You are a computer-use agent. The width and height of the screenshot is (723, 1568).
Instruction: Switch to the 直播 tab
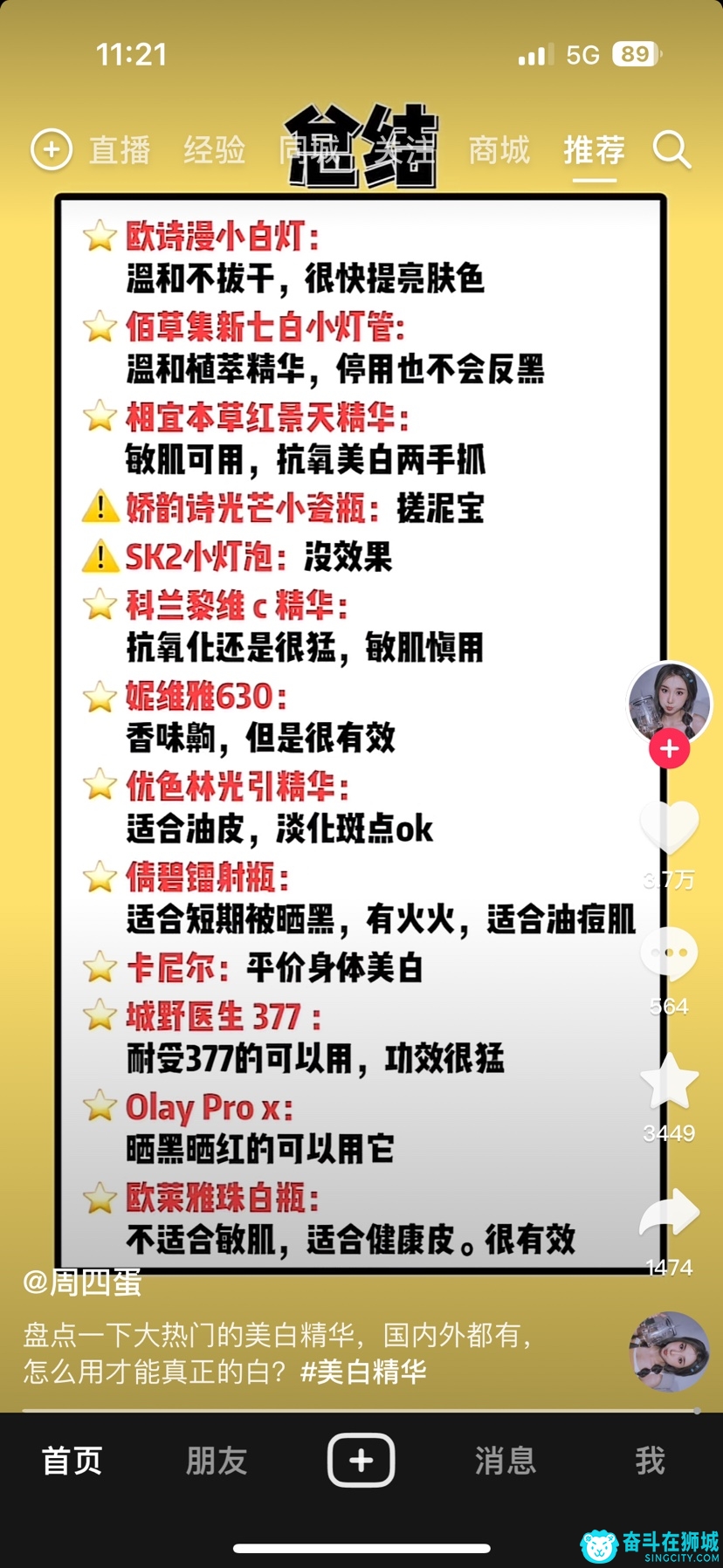[120, 150]
